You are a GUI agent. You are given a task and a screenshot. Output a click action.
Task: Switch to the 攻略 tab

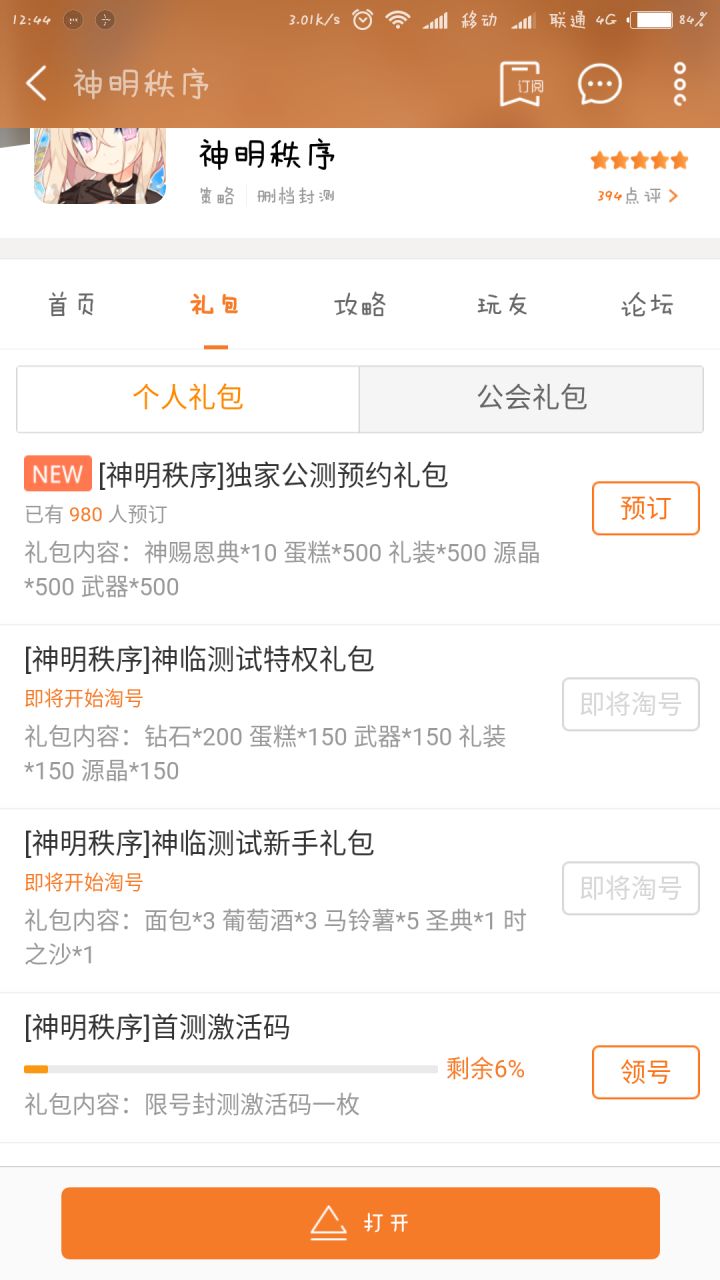(360, 305)
